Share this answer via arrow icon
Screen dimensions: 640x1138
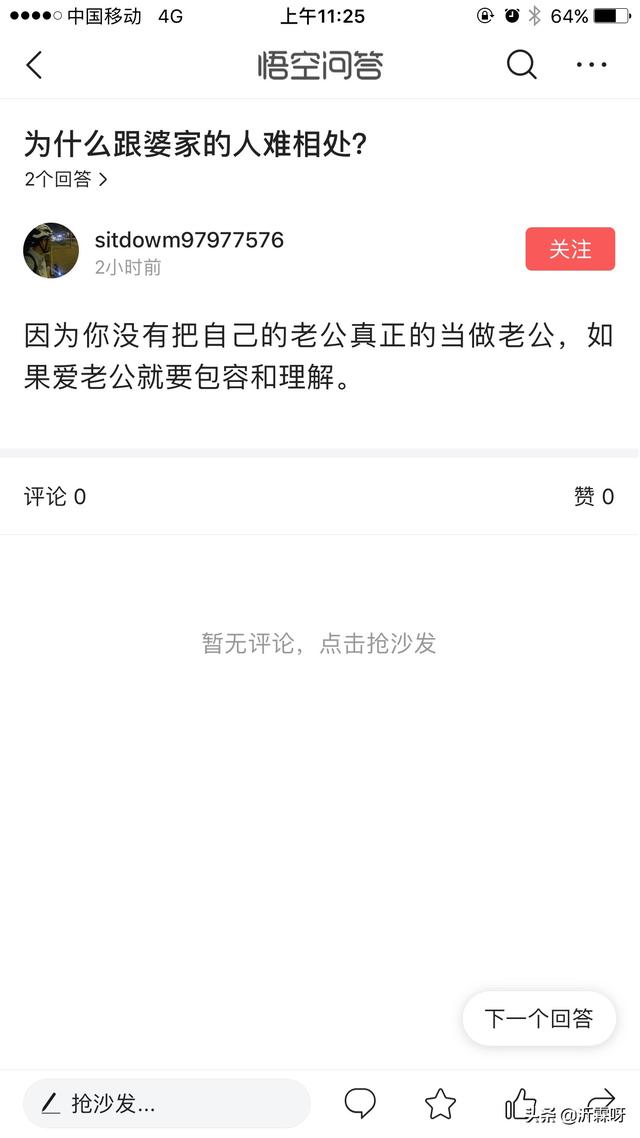(600, 1098)
